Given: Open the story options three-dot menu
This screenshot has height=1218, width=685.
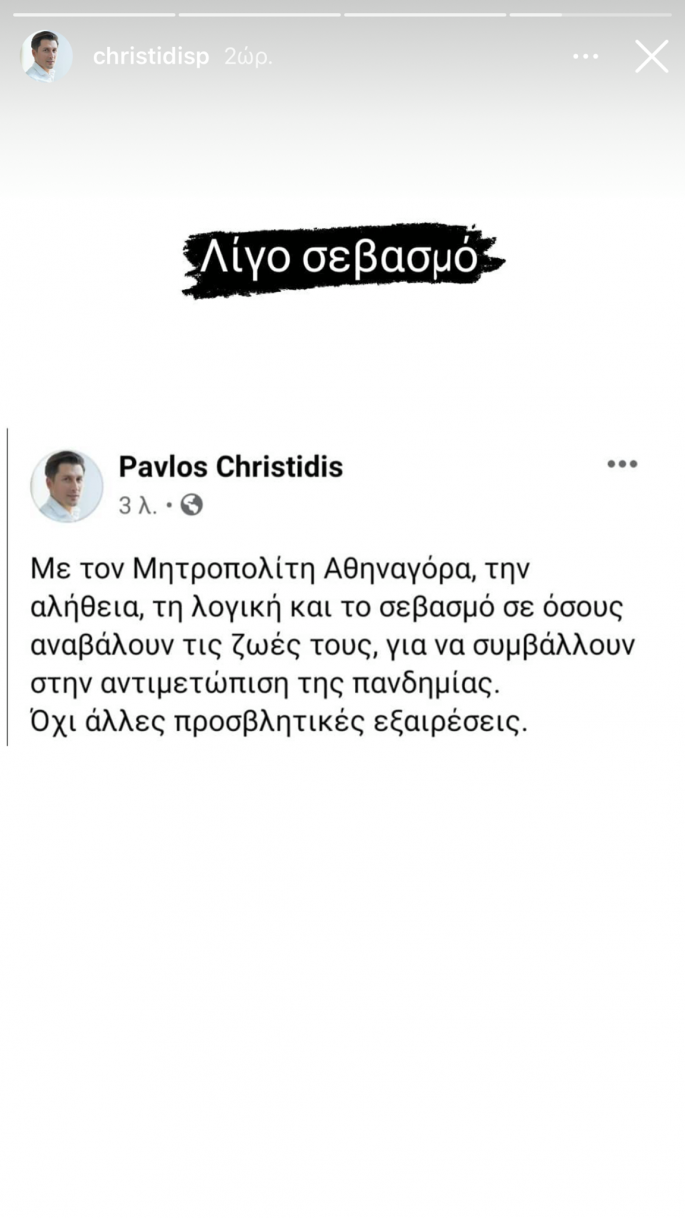Looking at the screenshot, I should point(586,57).
